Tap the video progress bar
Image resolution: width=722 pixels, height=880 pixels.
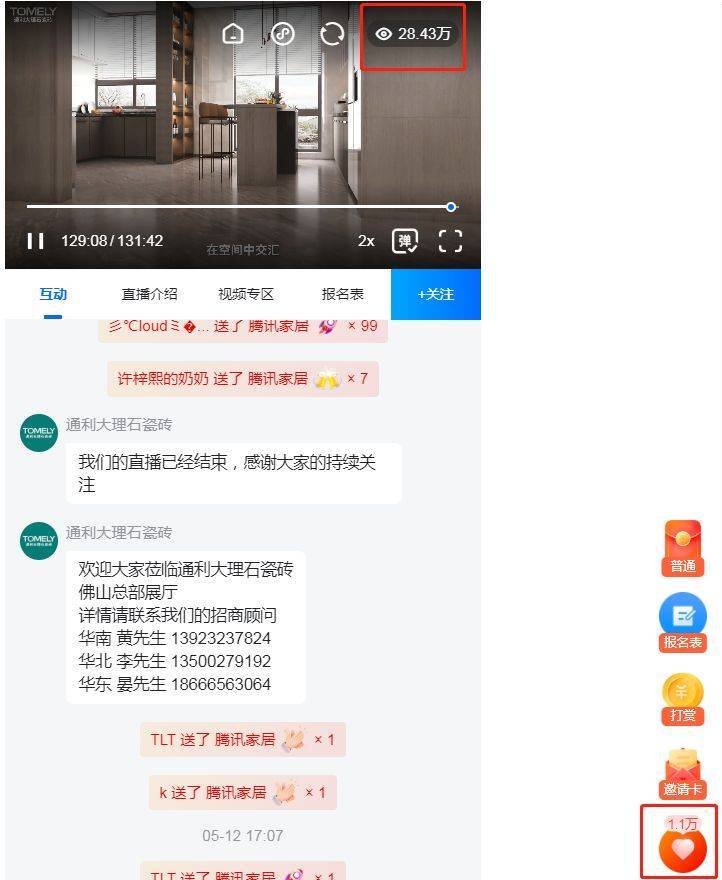coord(240,207)
